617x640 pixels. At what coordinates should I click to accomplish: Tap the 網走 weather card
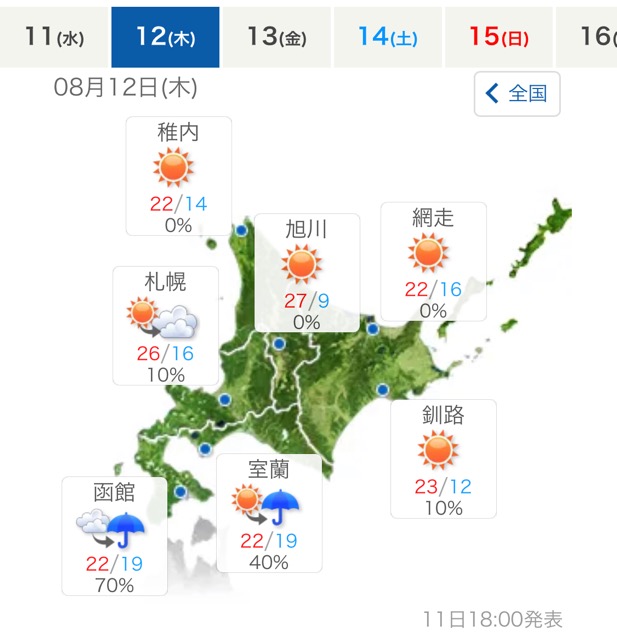pyautogui.click(x=433, y=261)
